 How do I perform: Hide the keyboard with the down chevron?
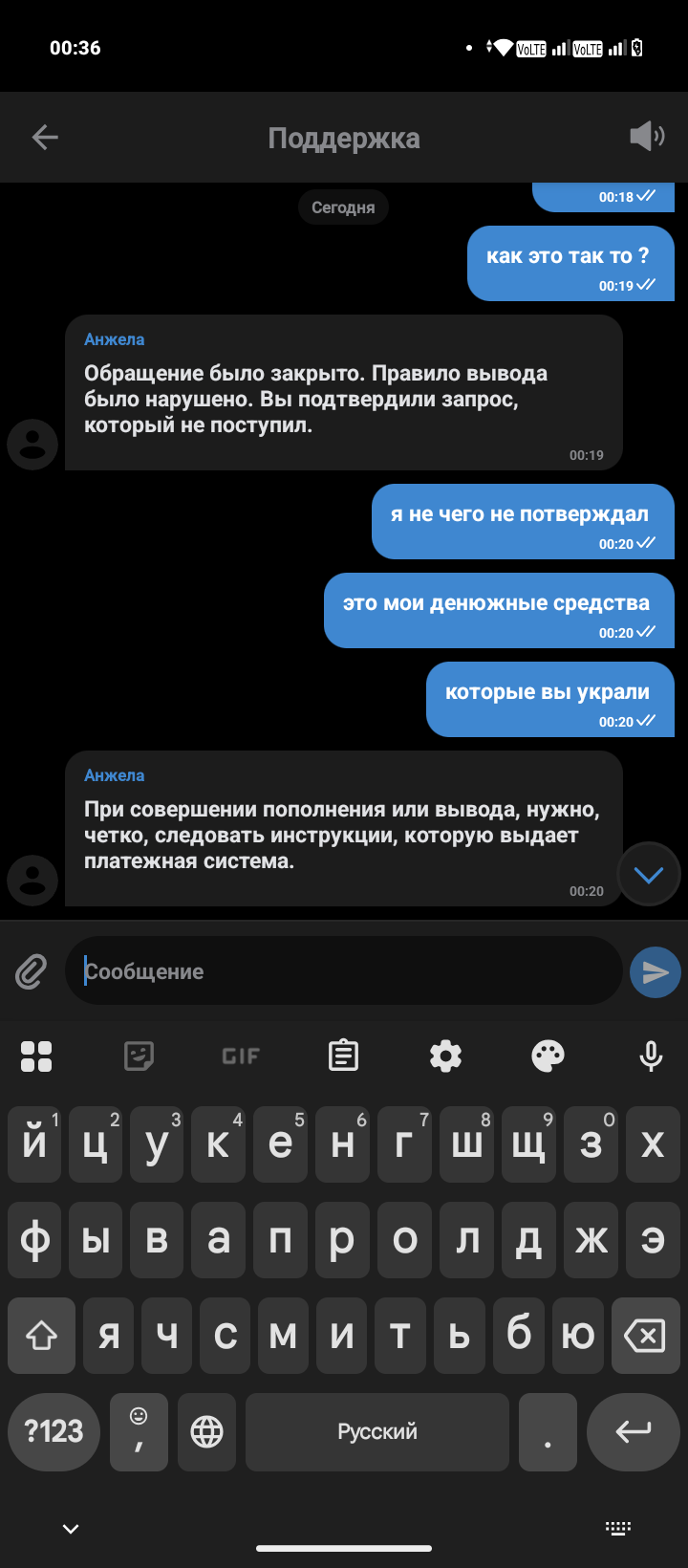point(71,1529)
